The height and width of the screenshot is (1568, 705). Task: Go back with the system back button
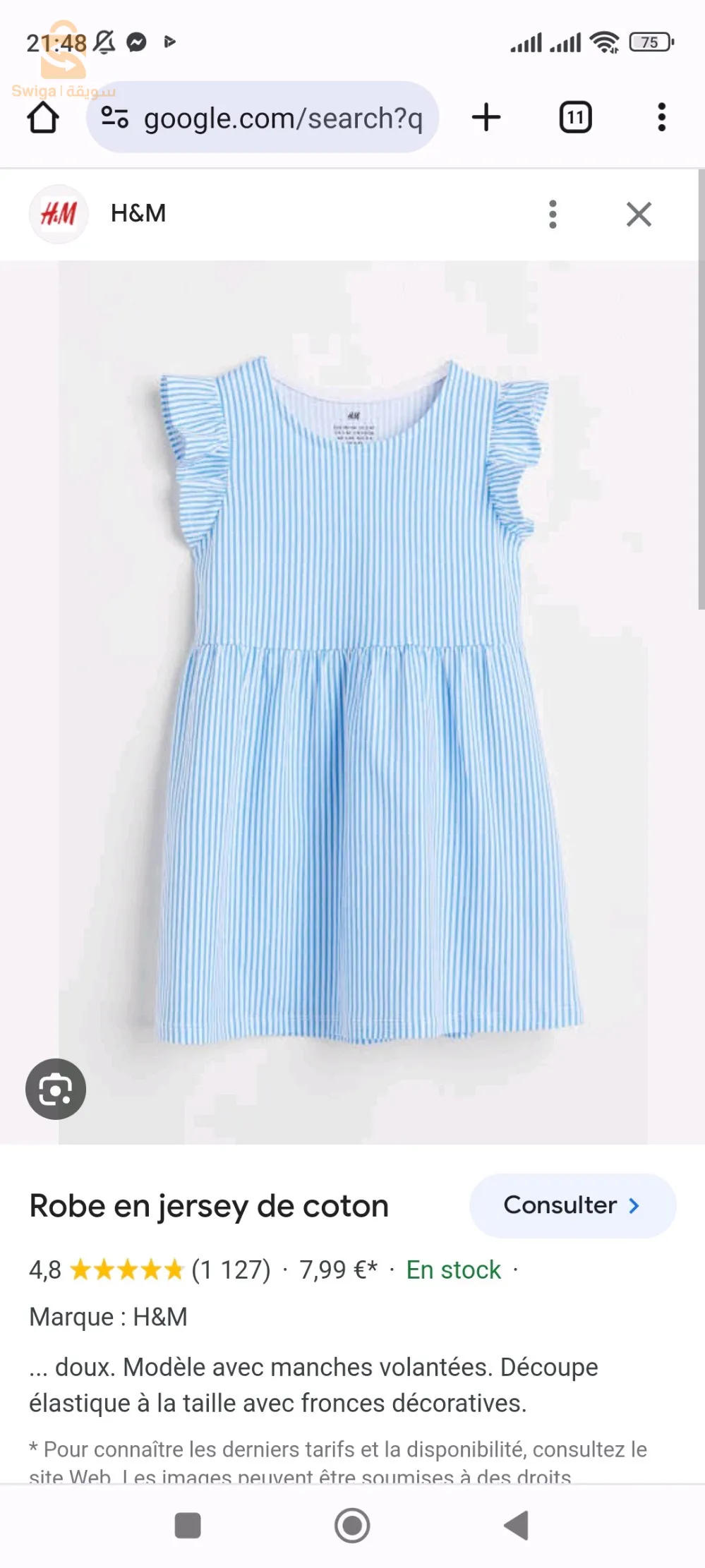click(517, 1525)
